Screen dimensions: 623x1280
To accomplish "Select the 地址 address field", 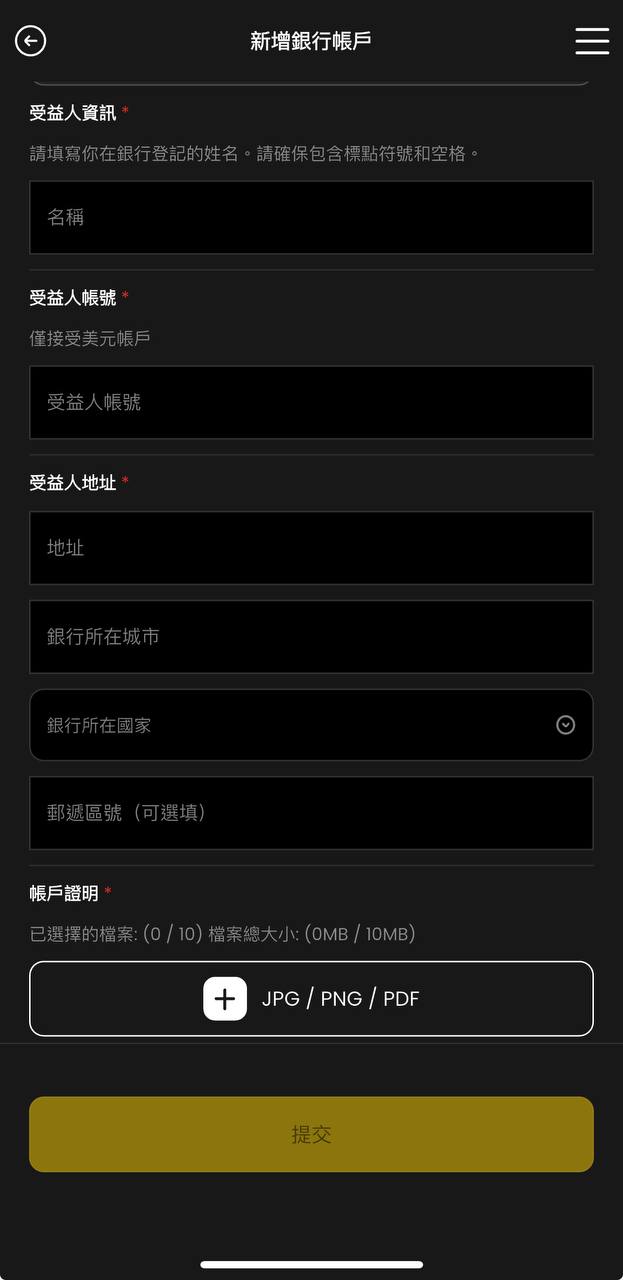I will coord(311,548).
